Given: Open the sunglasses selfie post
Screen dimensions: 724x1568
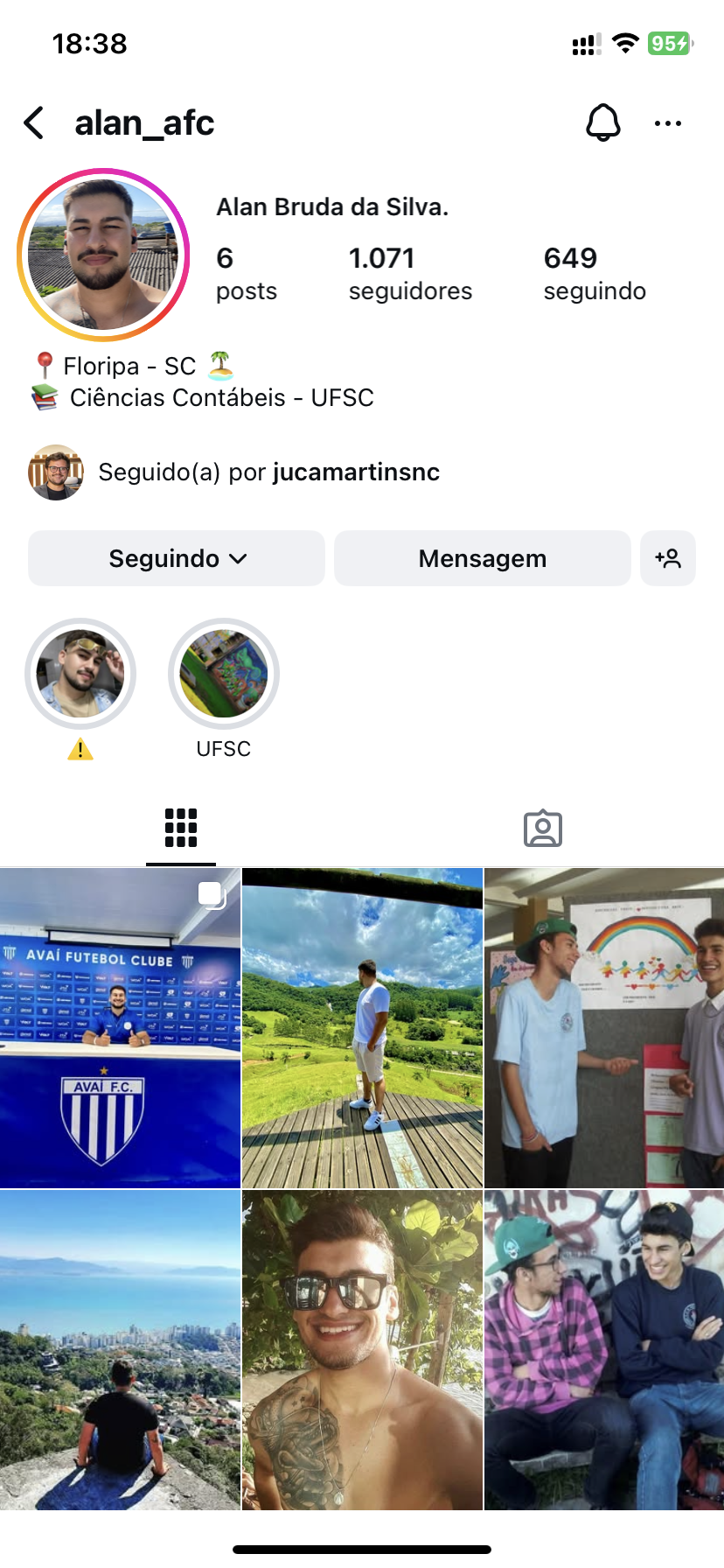Looking at the screenshot, I should point(362,1349).
